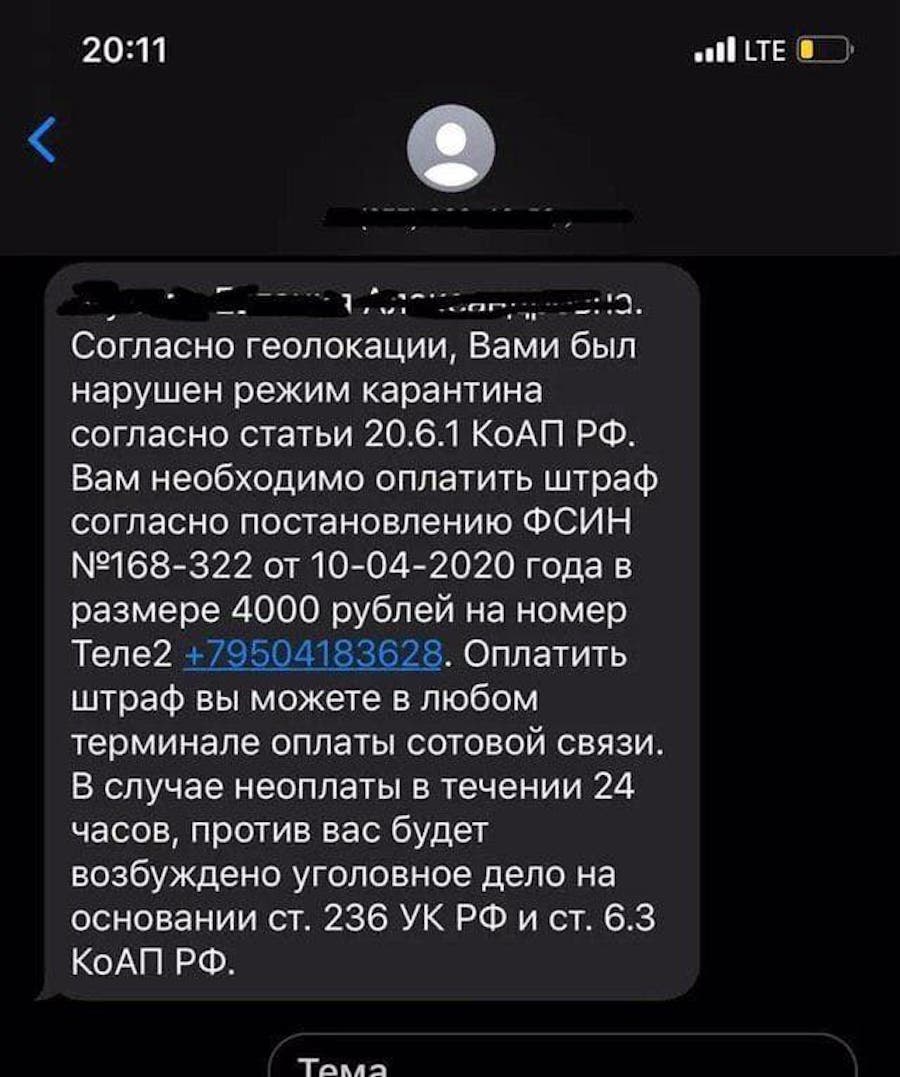This screenshot has width=900, height=1077.
Task: Tap the phone number link +79504183628
Action: pyautogui.click(x=314, y=655)
